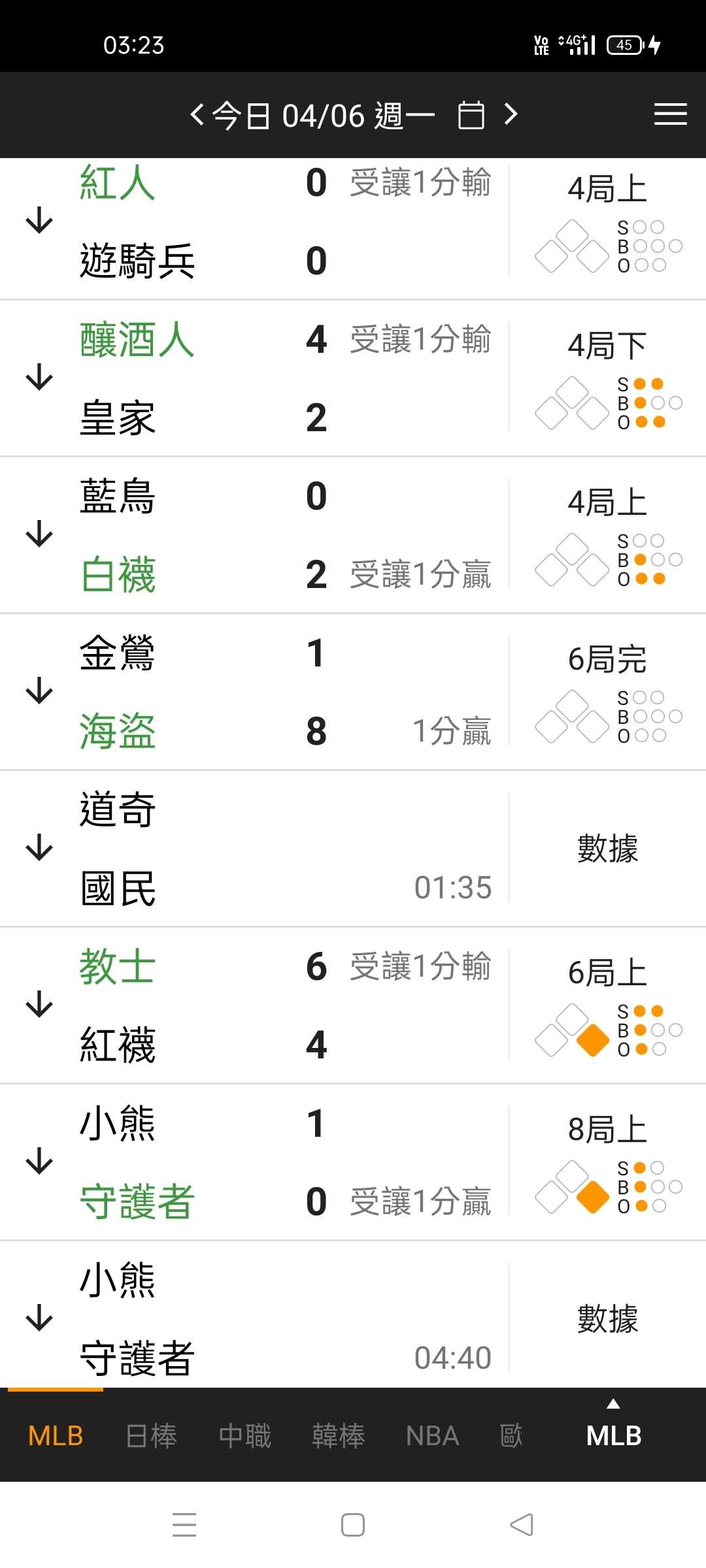Return to the home screen
Viewport: 706px width, 1568px height.
point(353,1525)
